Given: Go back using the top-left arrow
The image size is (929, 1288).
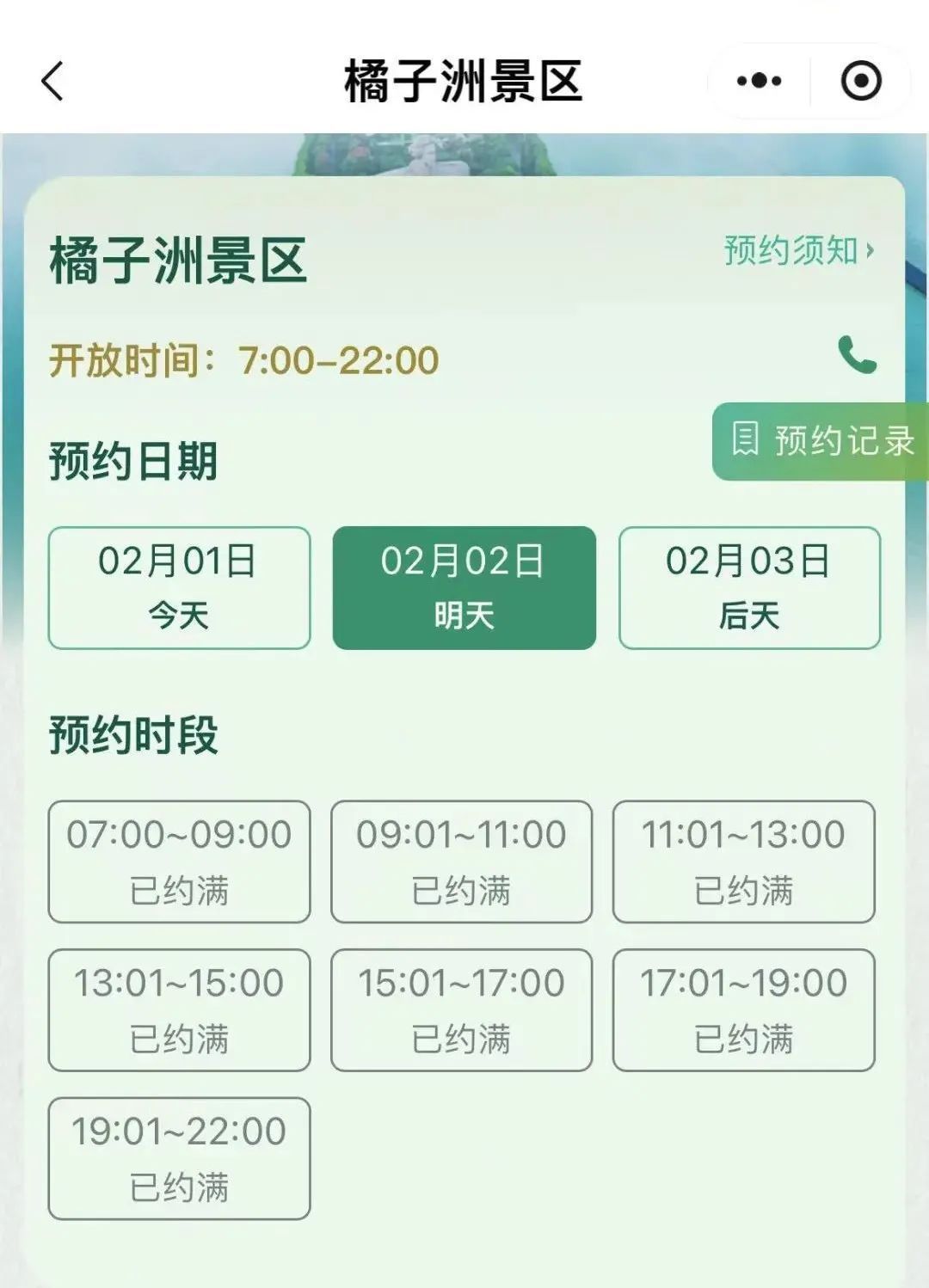Looking at the screenshot, I should coord(53,82).
